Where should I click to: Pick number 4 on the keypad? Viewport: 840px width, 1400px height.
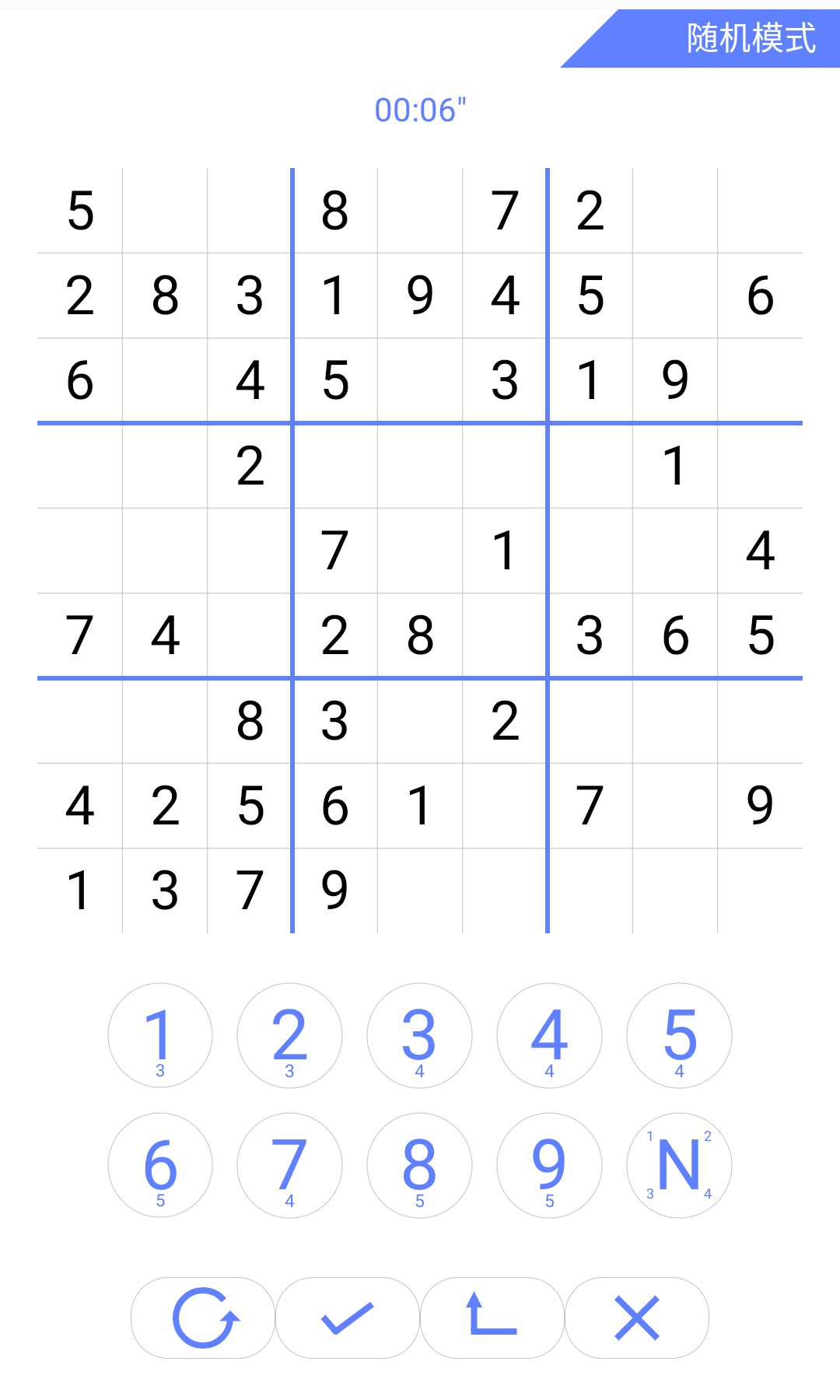click(549, 1035)
